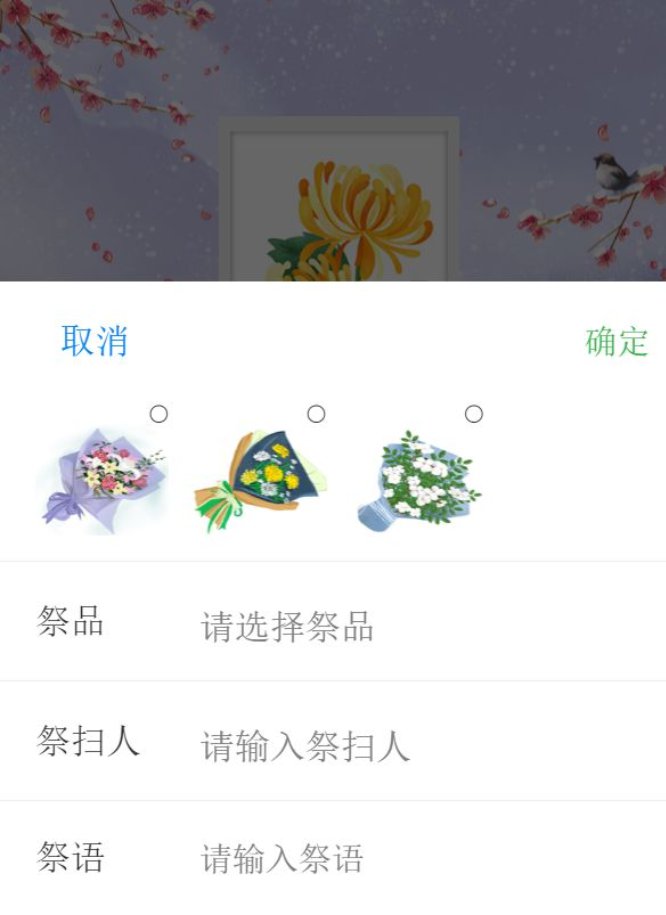This screenshot has width=666, height=915.
Task: Open the 请选择祭品 offering picker
Action: 288,627
